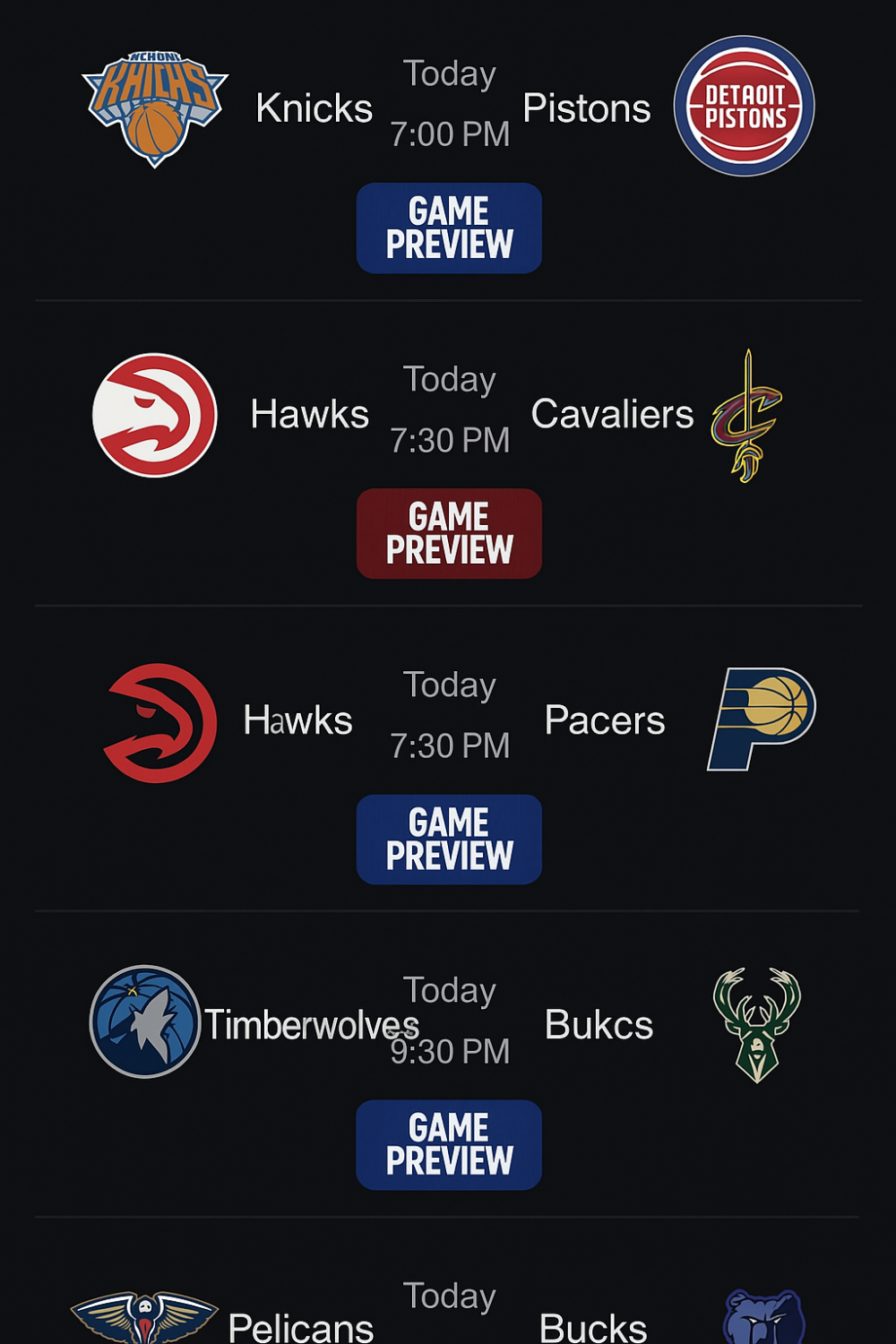Open the Game Preview for Timberwolves vs Bucks
Screen dimensions: 896x1344
[449, 1145]
